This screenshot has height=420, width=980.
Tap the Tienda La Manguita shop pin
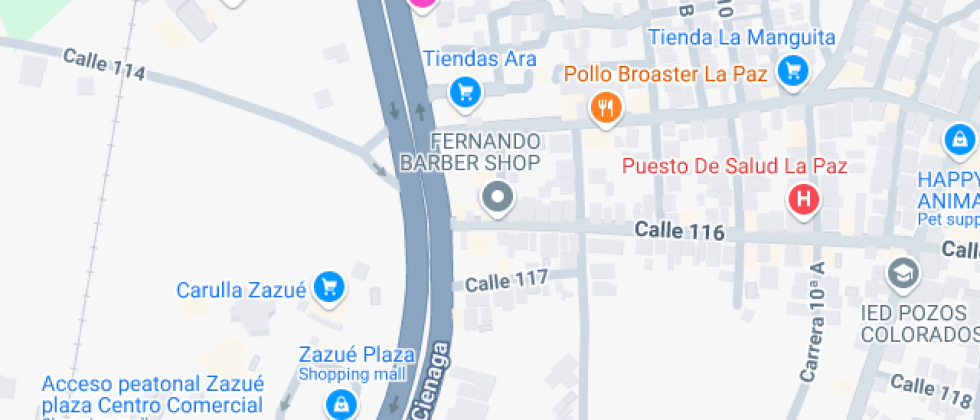(x=793, y=70)
